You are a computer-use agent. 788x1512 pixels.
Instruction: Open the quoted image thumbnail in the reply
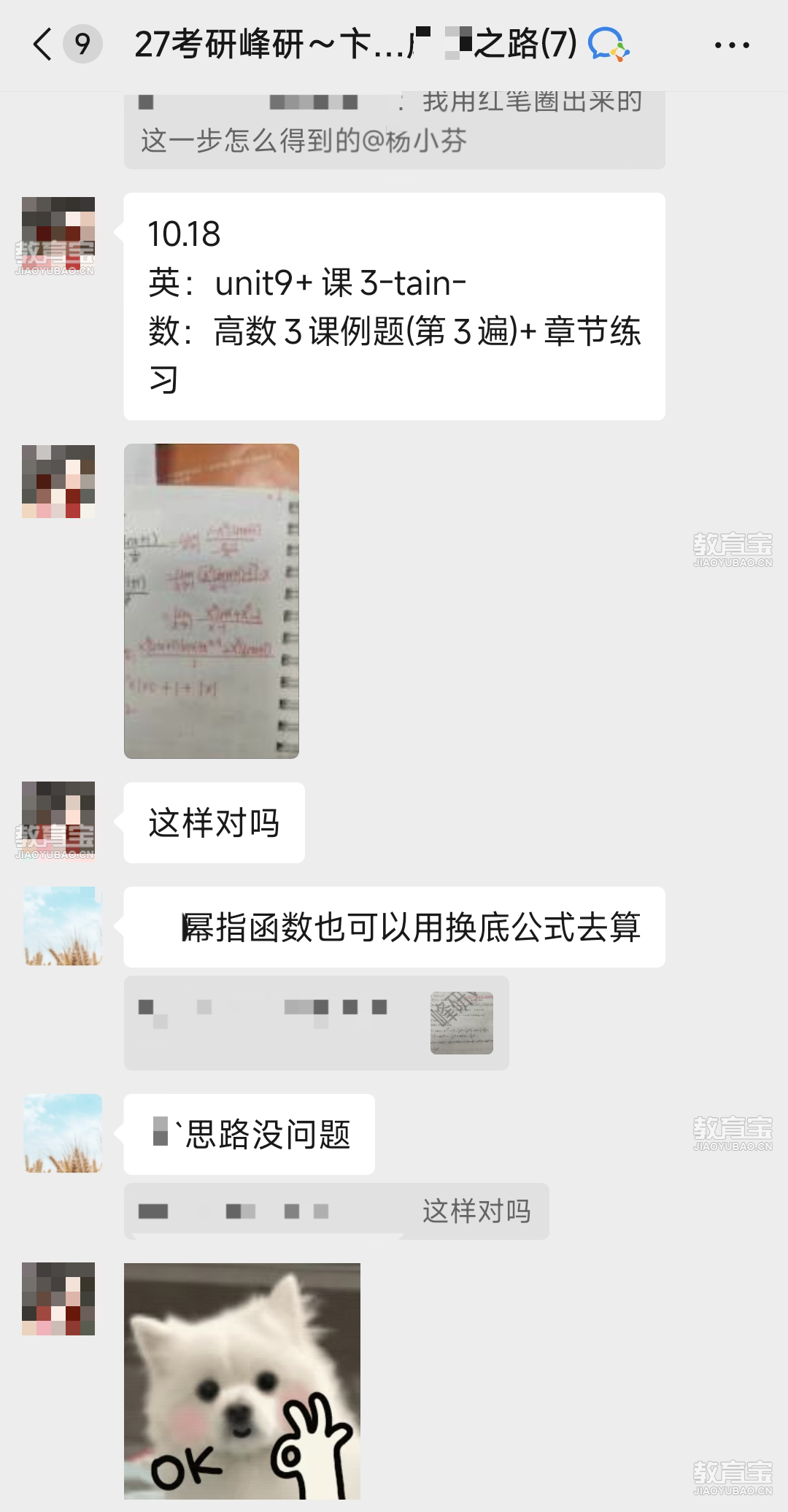[461, 1022]
